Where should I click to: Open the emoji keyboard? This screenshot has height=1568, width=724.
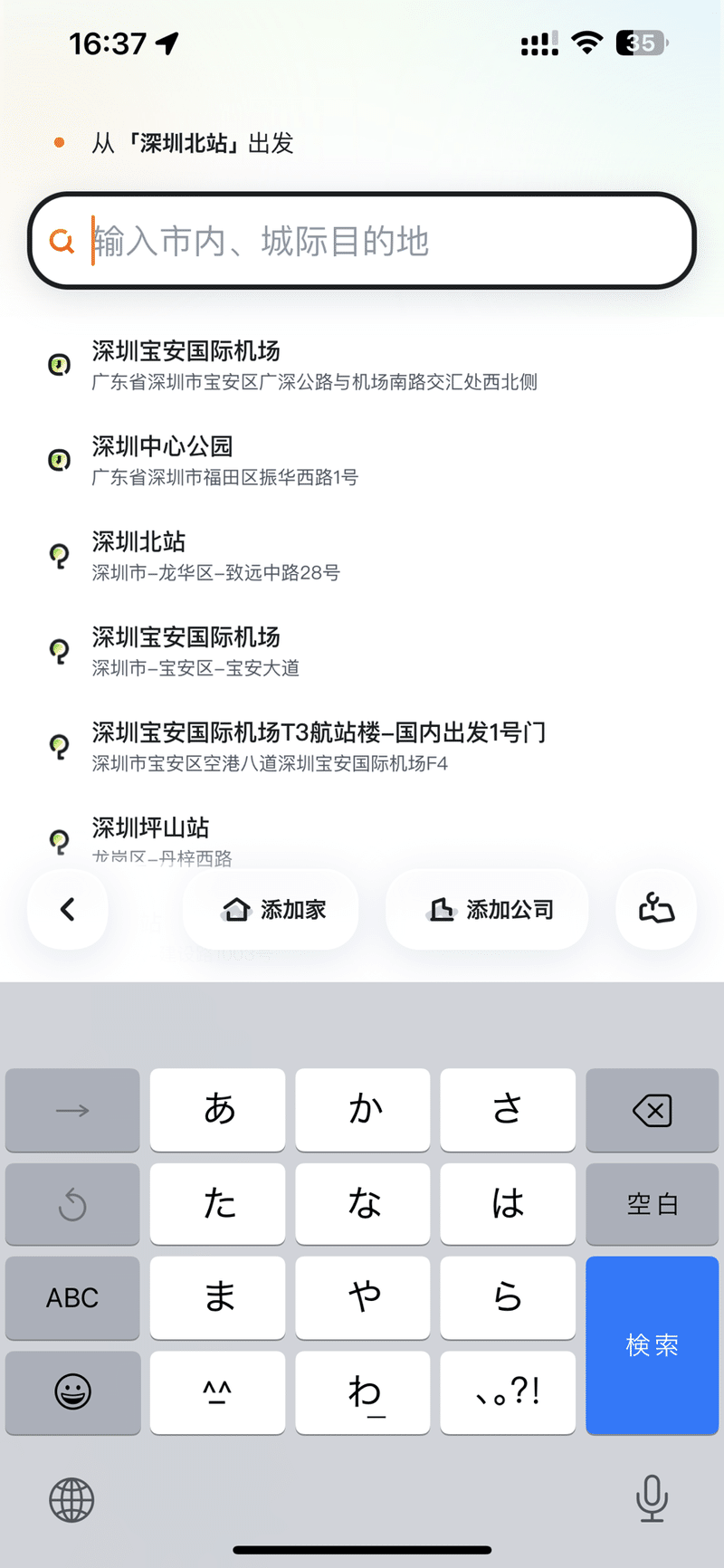(x=72, y=1392)
